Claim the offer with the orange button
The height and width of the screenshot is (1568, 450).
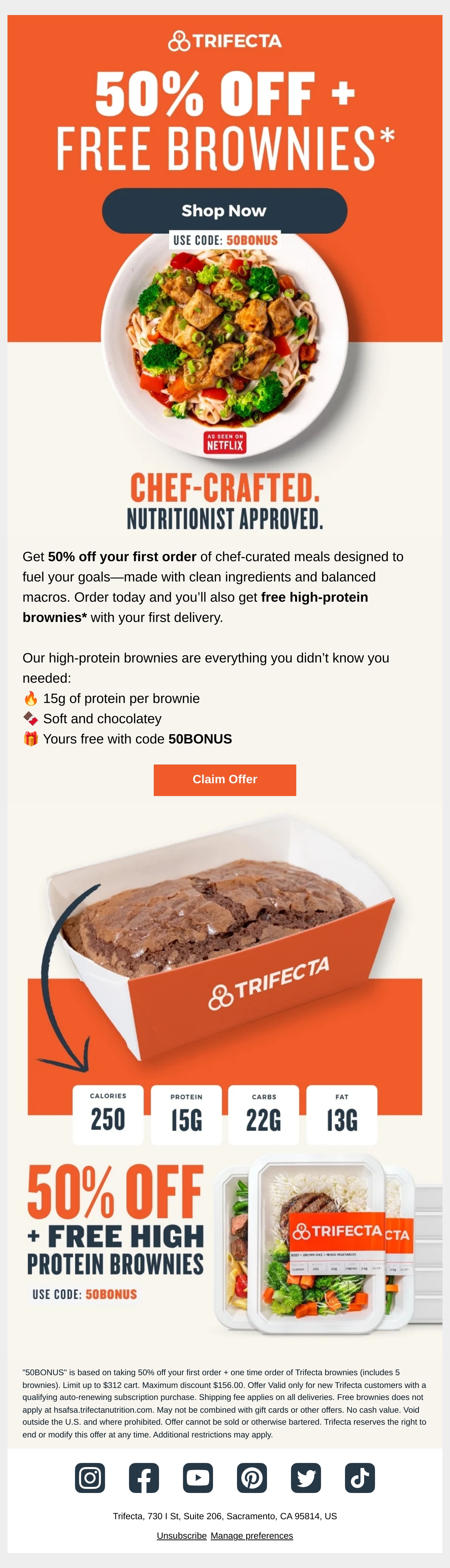pos(224,780)
